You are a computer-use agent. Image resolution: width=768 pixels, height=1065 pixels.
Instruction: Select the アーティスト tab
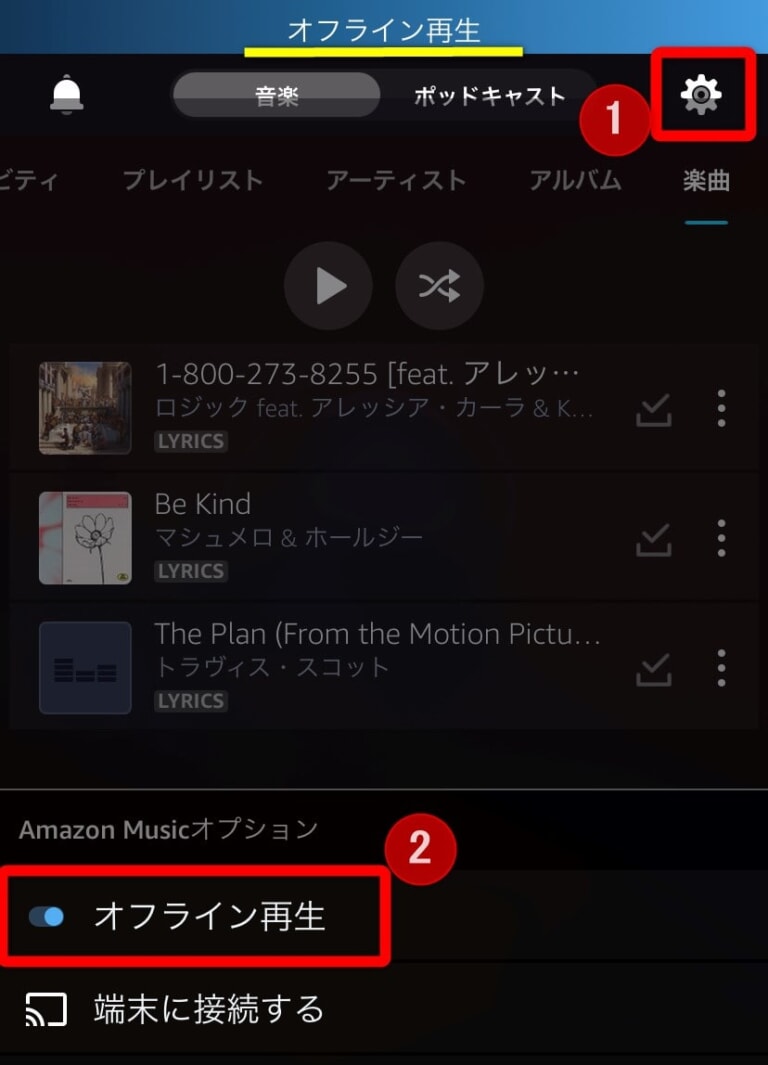click(396, 180)
